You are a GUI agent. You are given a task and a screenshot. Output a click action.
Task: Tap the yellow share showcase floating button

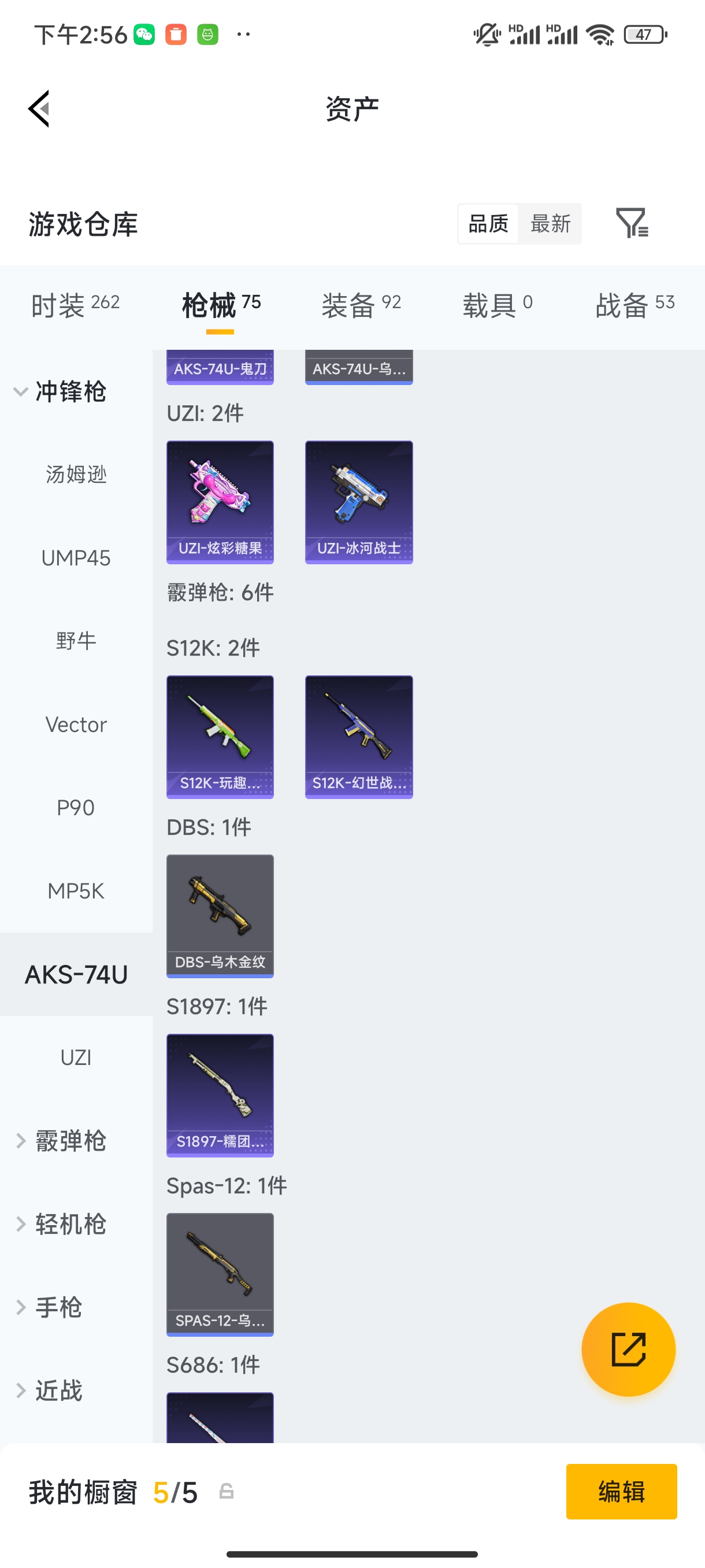[x=628, y=1349]
